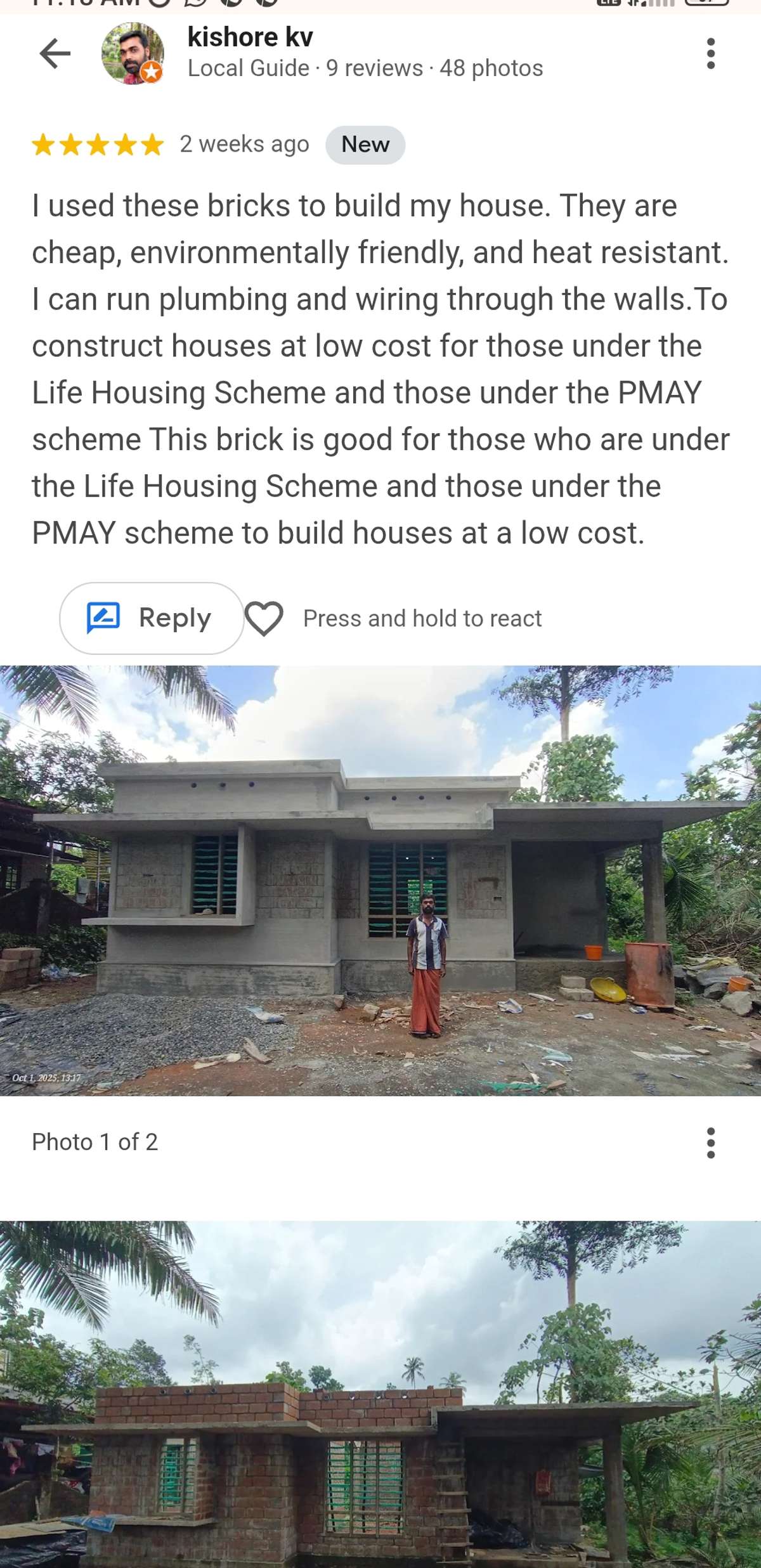Open the plastered house photo

click(380, 880)
